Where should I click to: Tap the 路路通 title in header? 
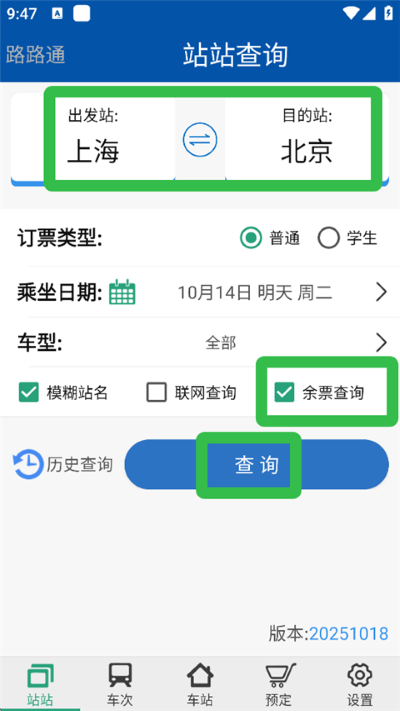pyautogui.click(x=36, y=55)
